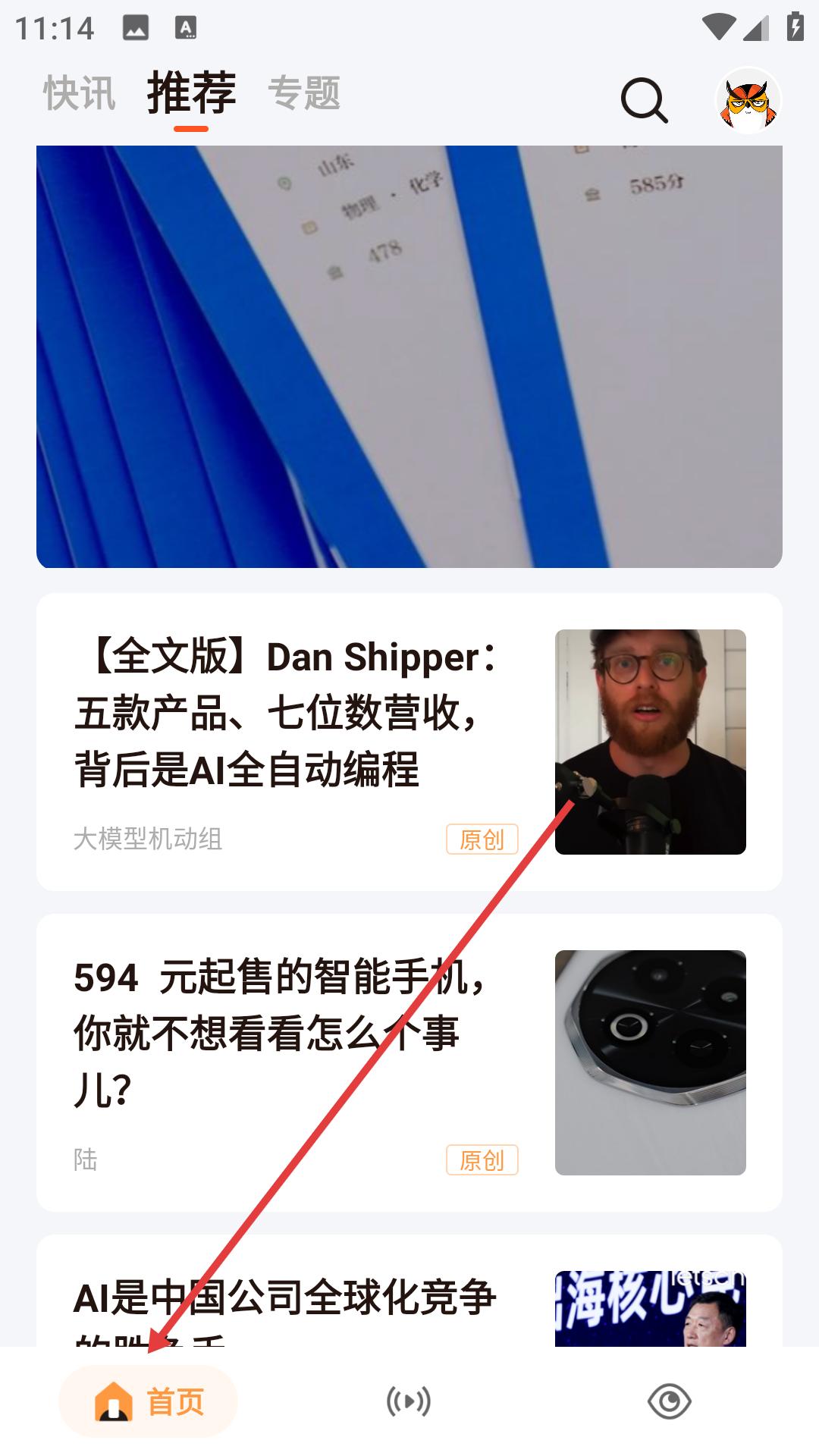819x1456 pixels.
Task: Open the AI是中国公司全球化竞争 article
Action: (409, 1291)
